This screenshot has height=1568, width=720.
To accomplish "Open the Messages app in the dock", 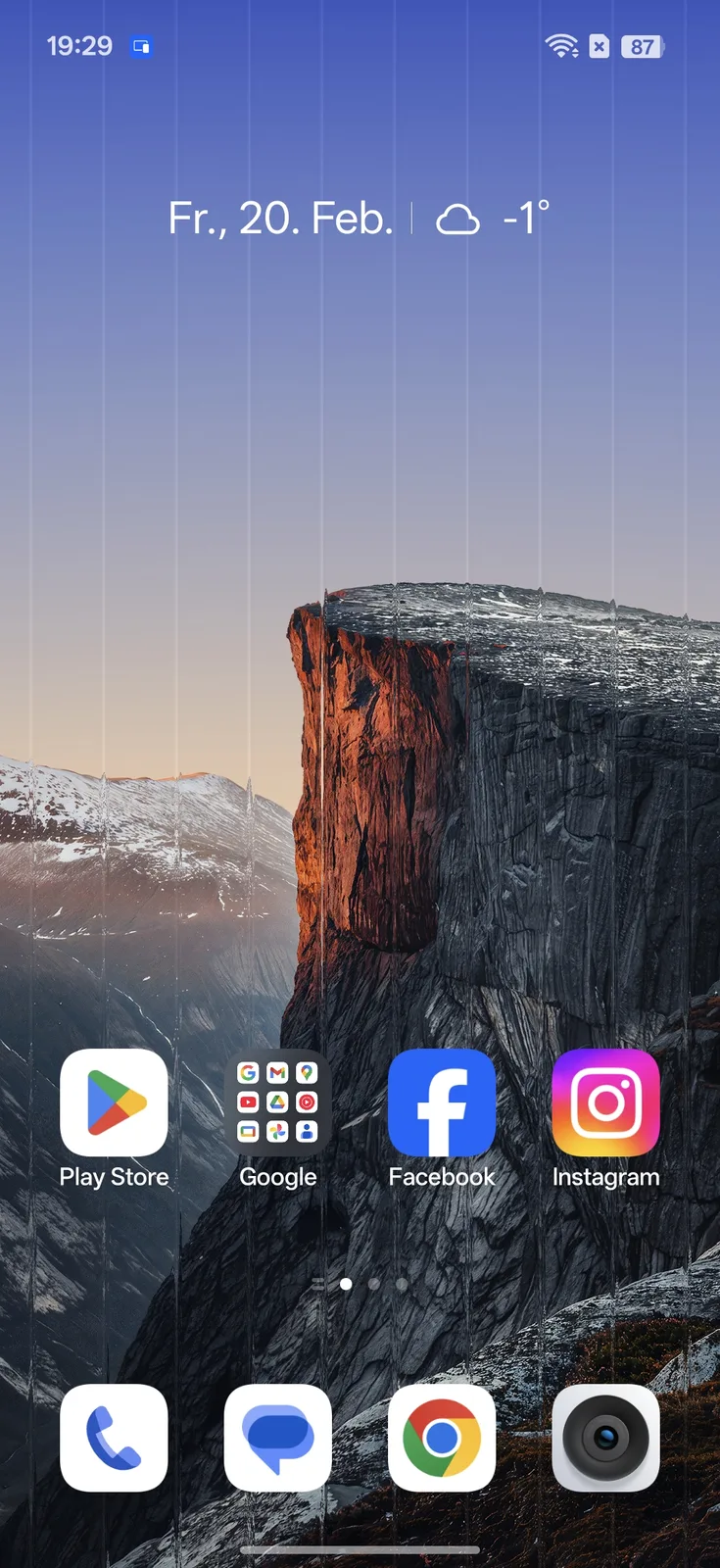I will point(277,1438).
